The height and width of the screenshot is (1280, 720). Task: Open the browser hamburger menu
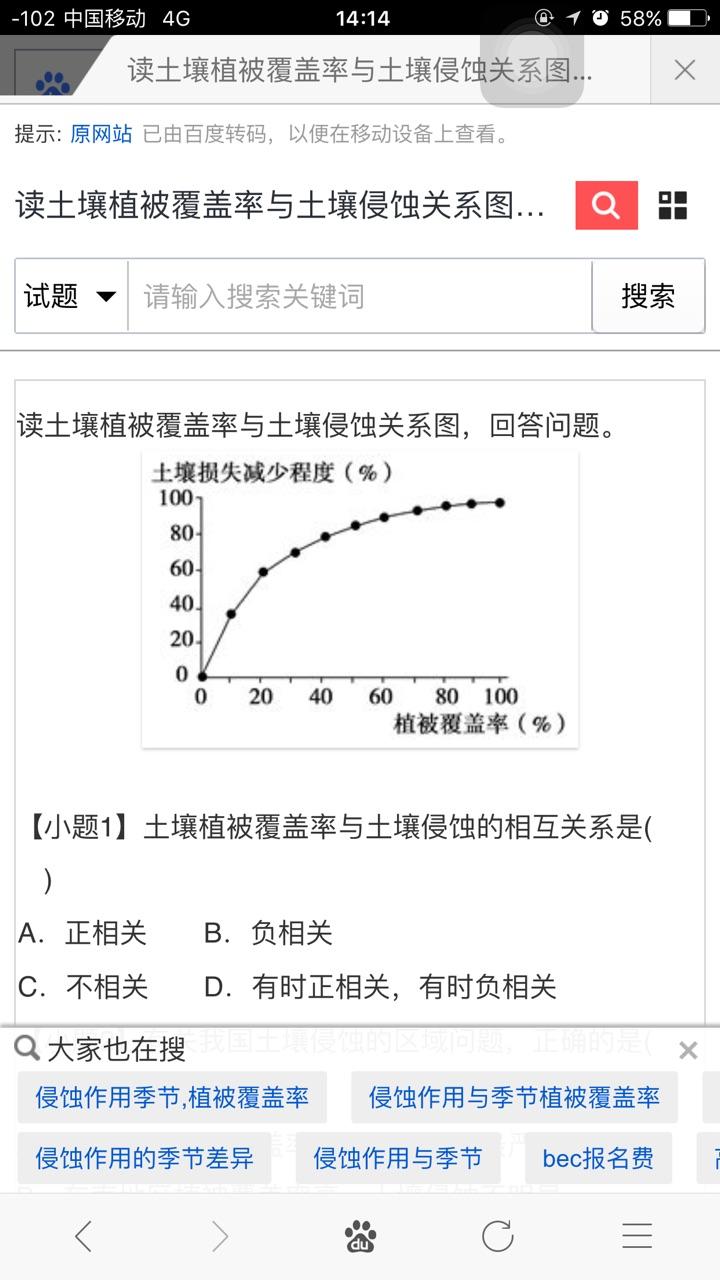(x=637, y=1237)
